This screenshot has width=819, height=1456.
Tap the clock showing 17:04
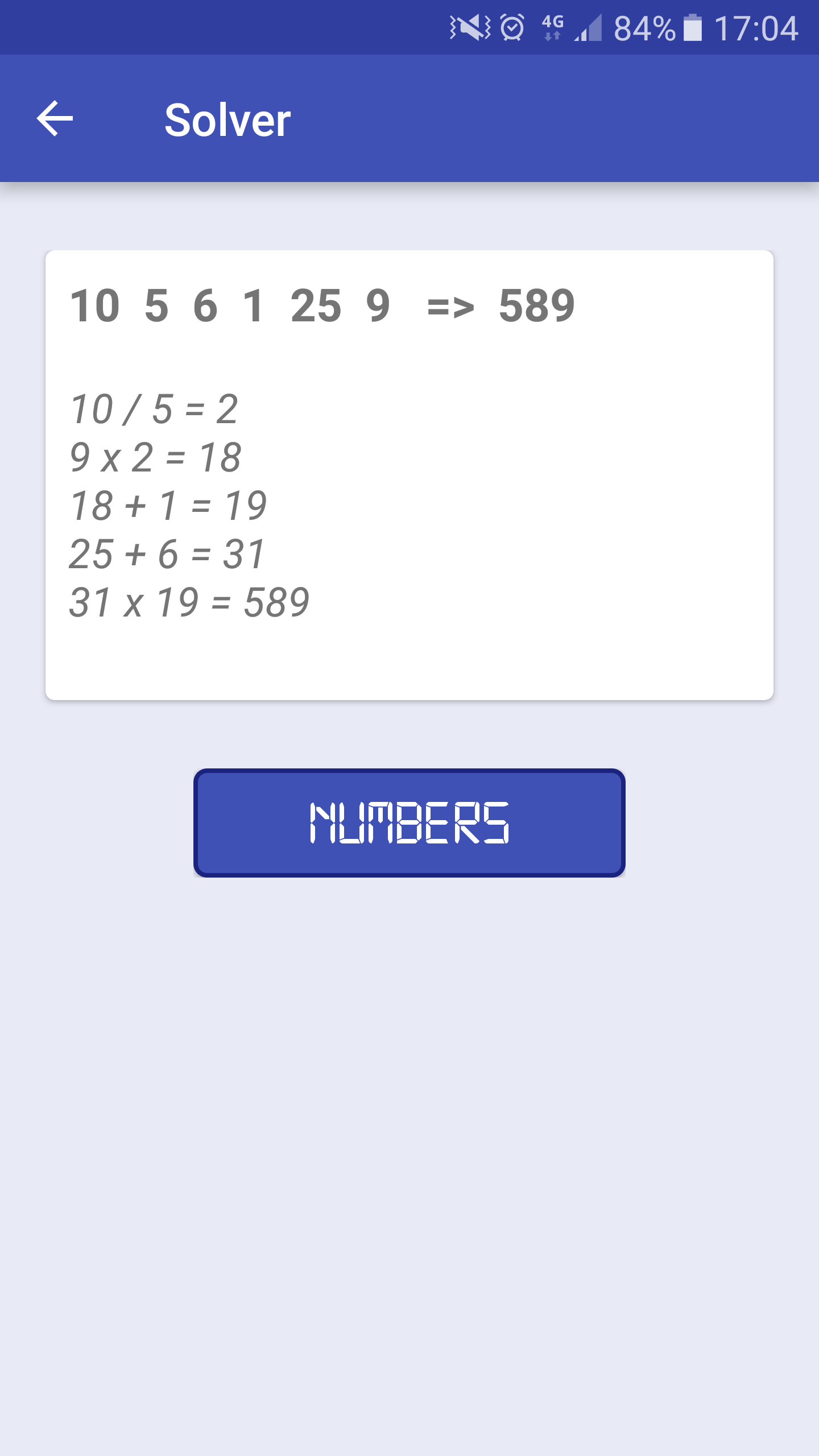756,27
